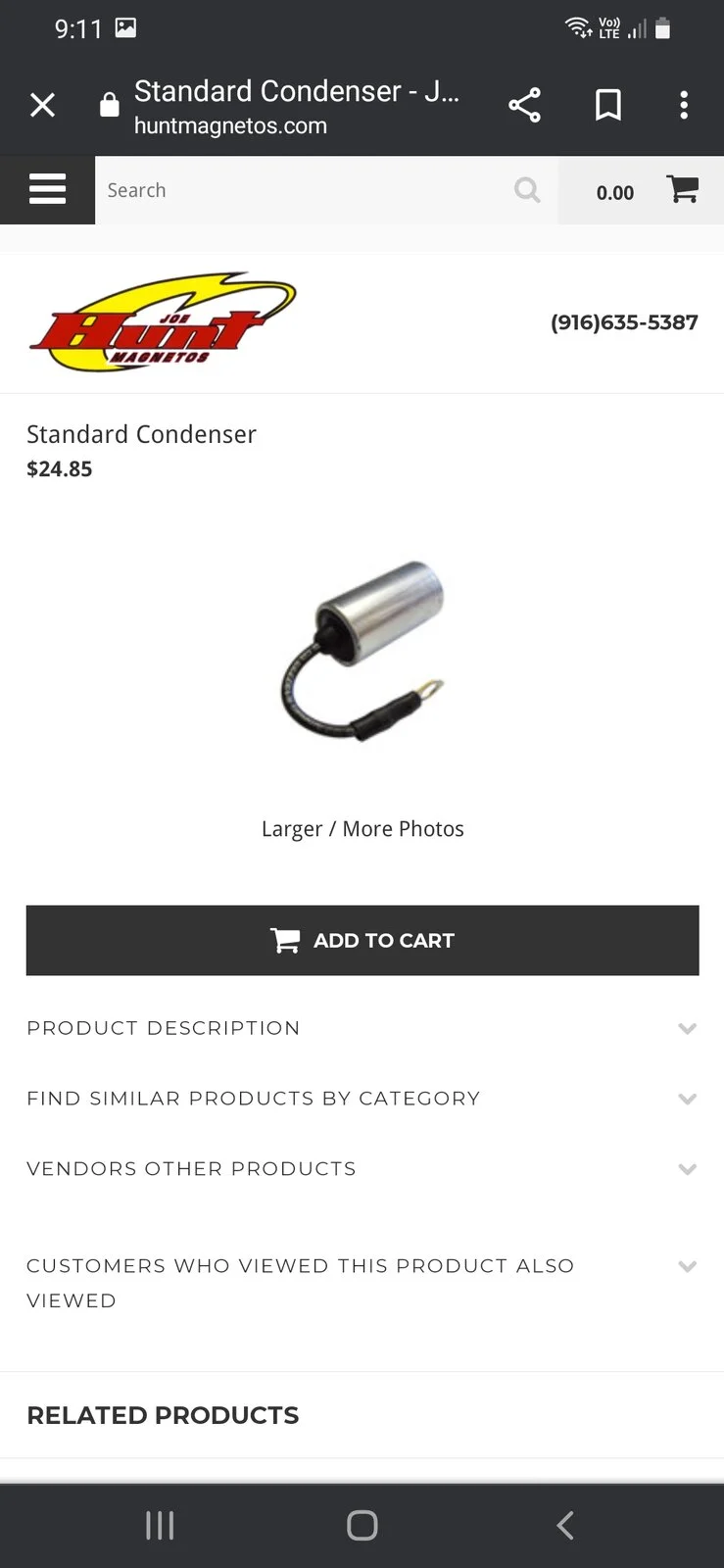This screenshot has height=1568, width=724.
Task: Close the browser custom tab
Action: coord(42,105)
